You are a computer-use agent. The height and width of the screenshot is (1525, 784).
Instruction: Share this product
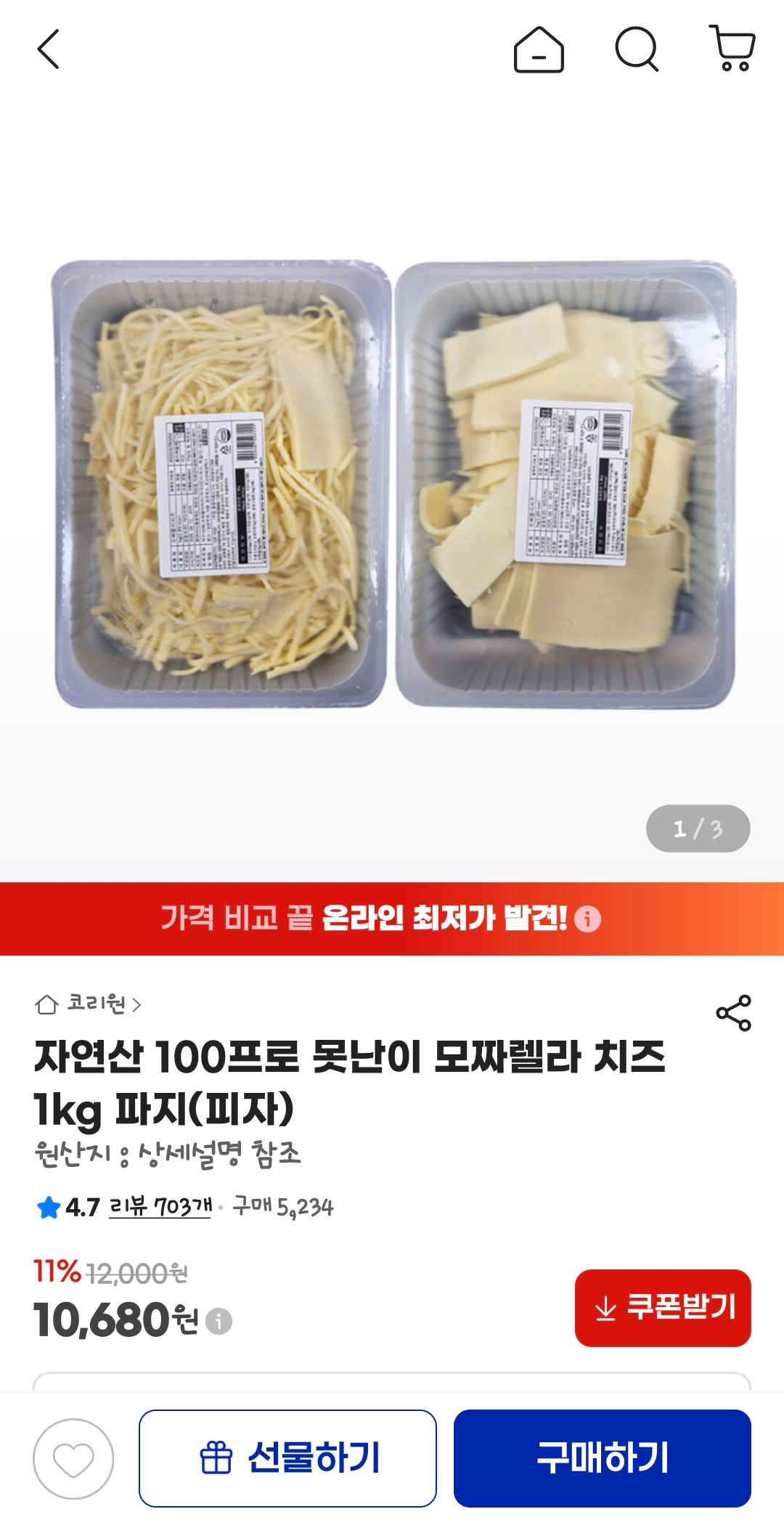point(734,1013)
